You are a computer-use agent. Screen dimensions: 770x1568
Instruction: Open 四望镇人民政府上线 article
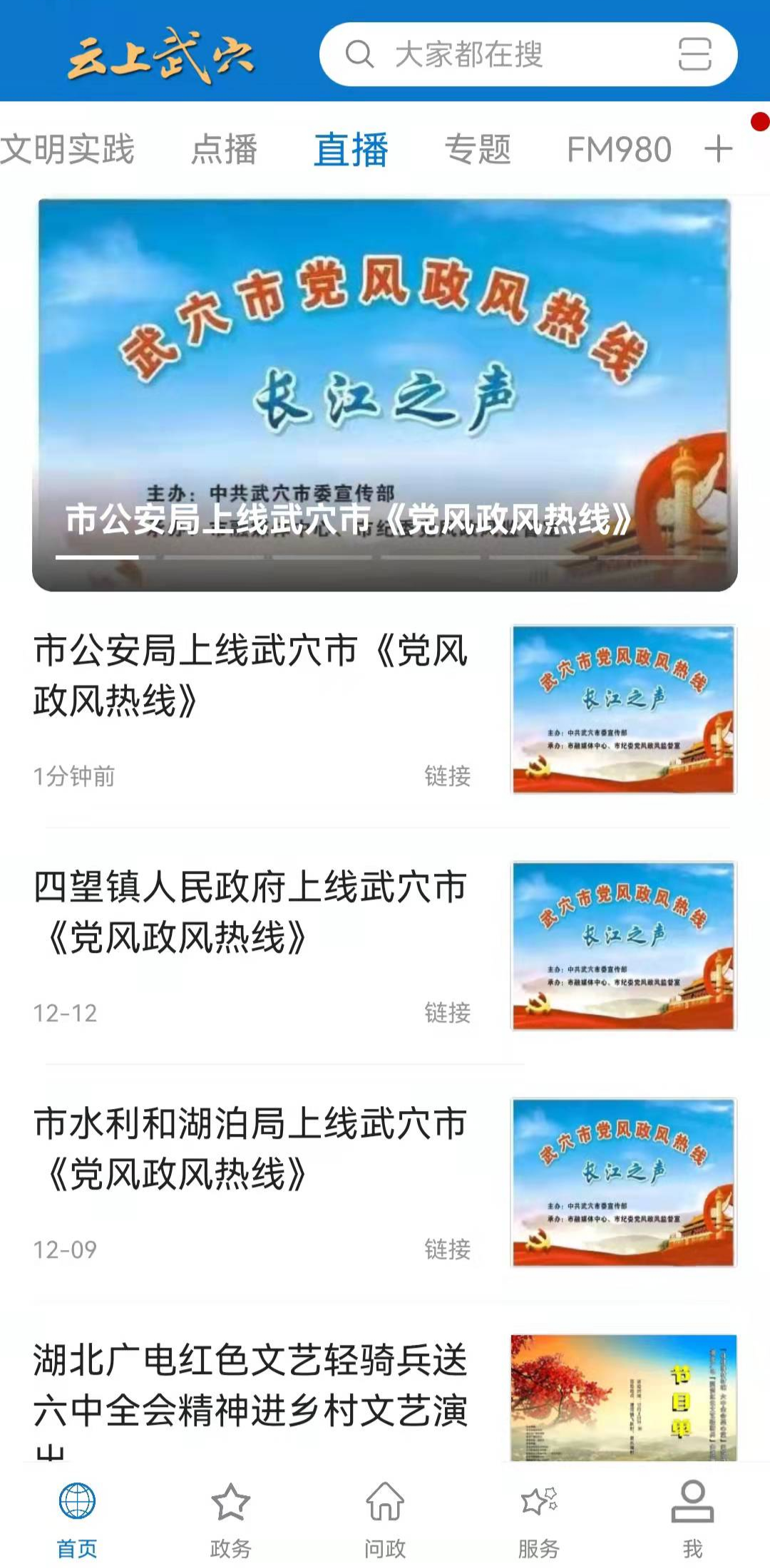251,912
